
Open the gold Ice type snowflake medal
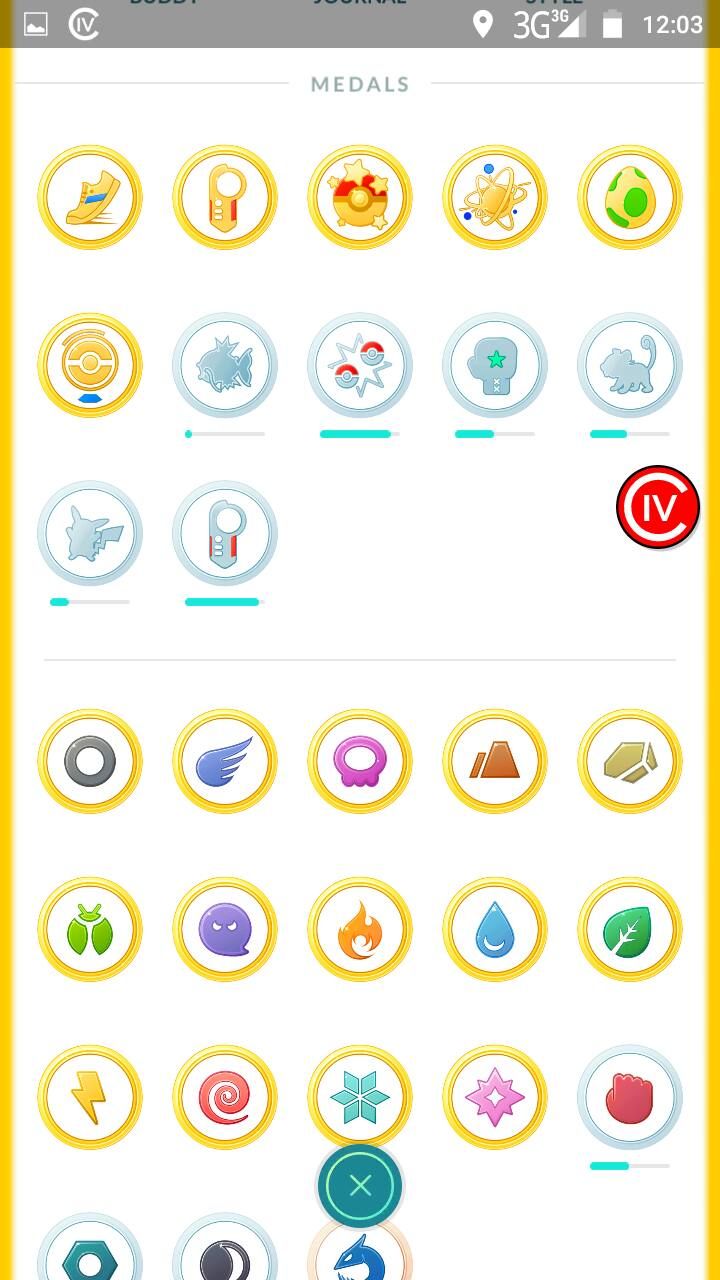tap(360, 1098)
